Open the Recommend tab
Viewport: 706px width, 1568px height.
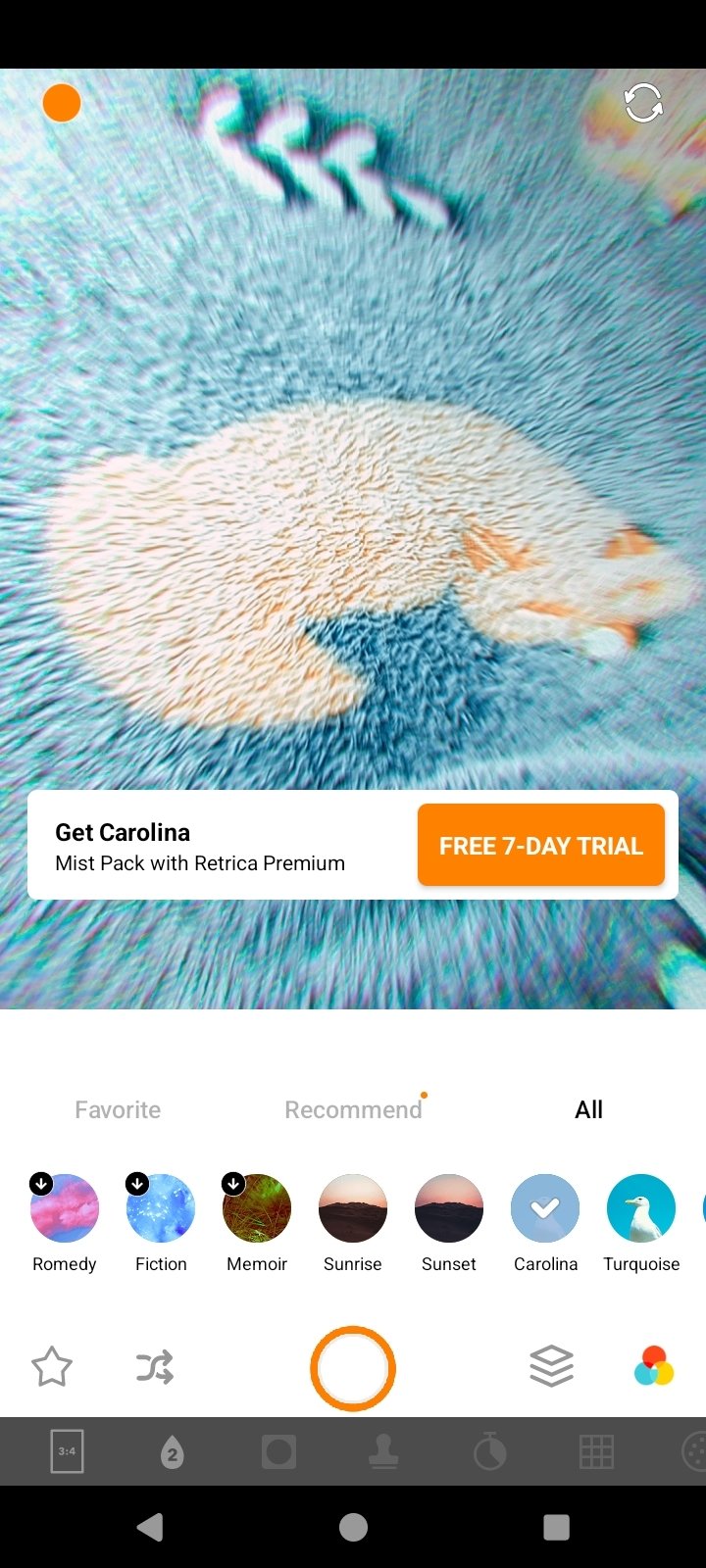click(x=353, y=1109)
